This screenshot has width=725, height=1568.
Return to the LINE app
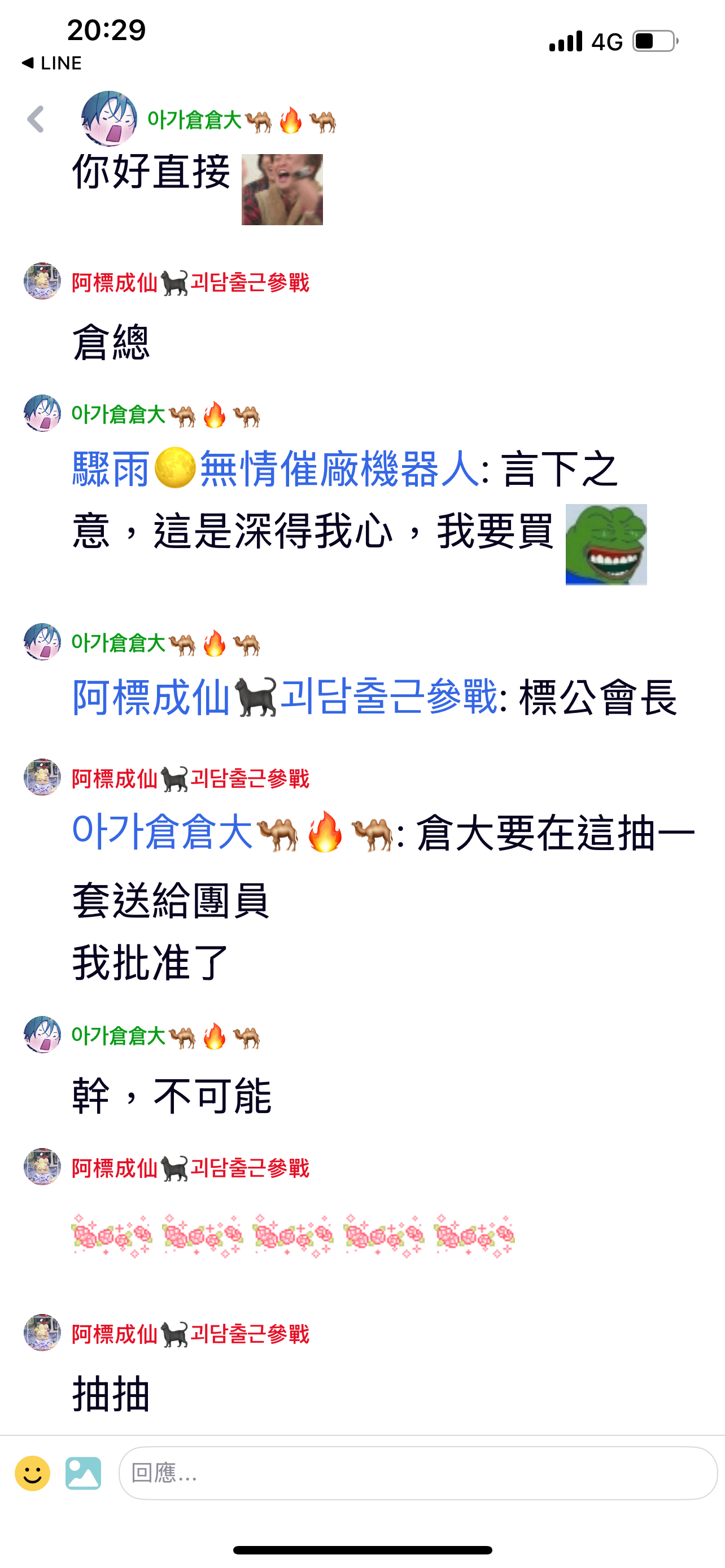[x=52, y=63]
